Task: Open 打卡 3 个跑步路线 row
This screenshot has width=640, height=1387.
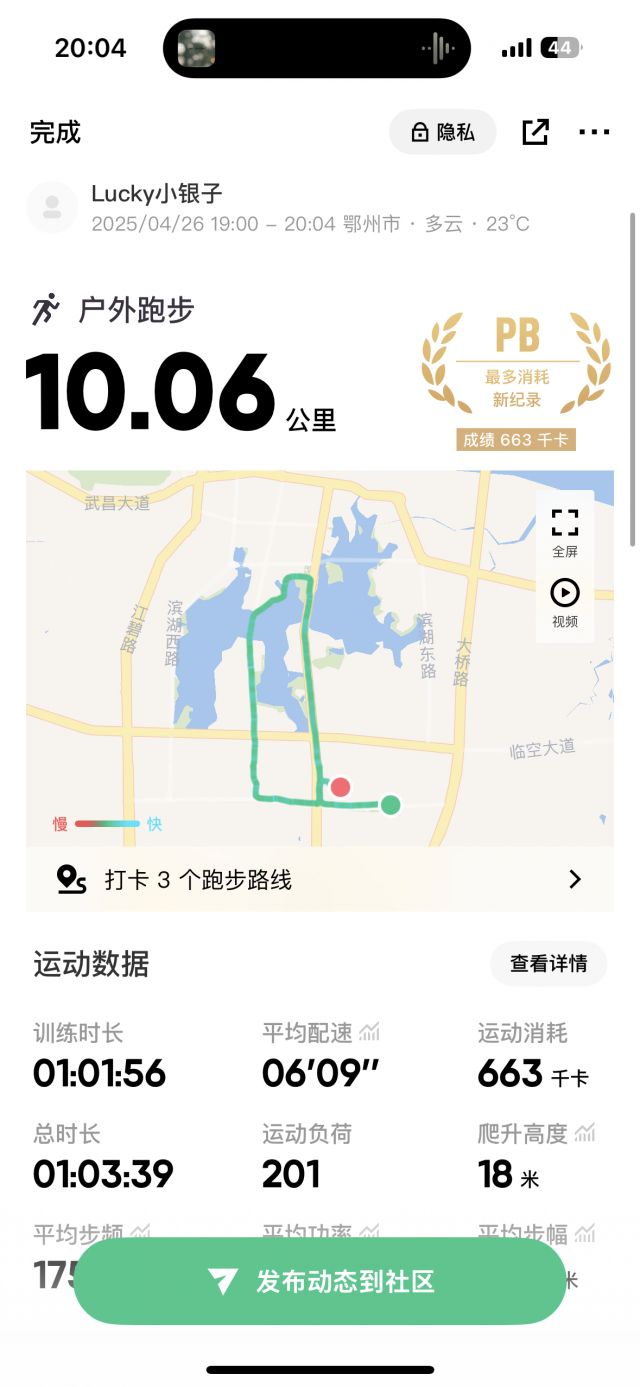Action: [x=320, y=880]
